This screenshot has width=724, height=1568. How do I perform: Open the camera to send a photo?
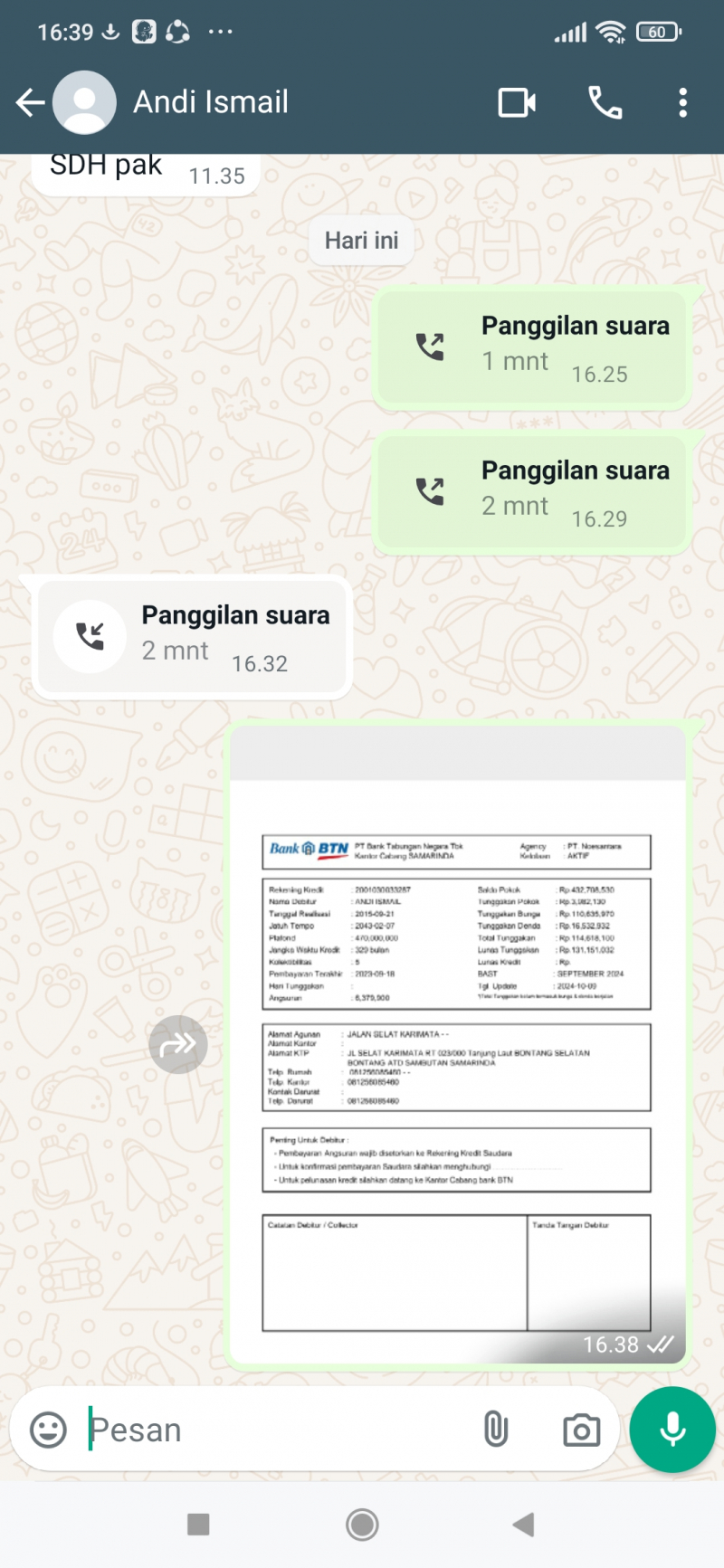coord(581,1430)
